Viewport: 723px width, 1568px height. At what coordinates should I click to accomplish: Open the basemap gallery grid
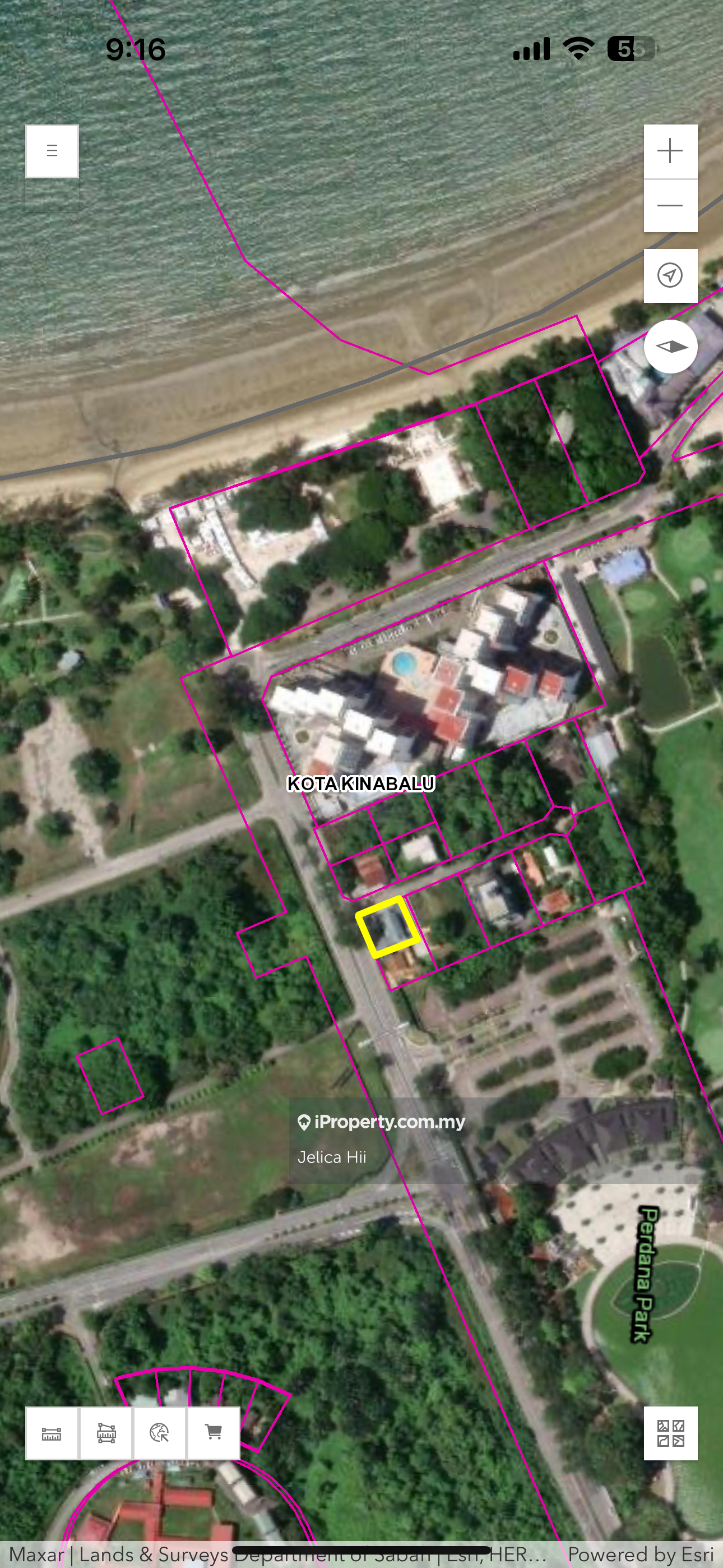670,1433
